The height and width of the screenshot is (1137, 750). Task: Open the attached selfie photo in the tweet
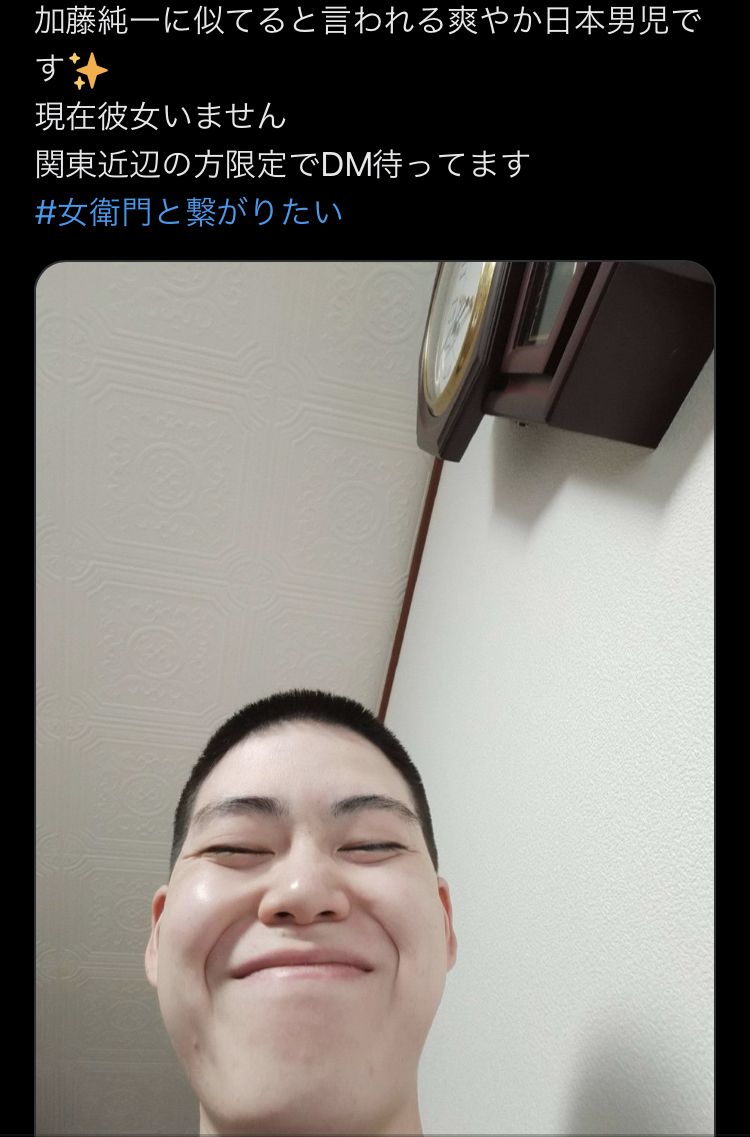coord(375,700)
